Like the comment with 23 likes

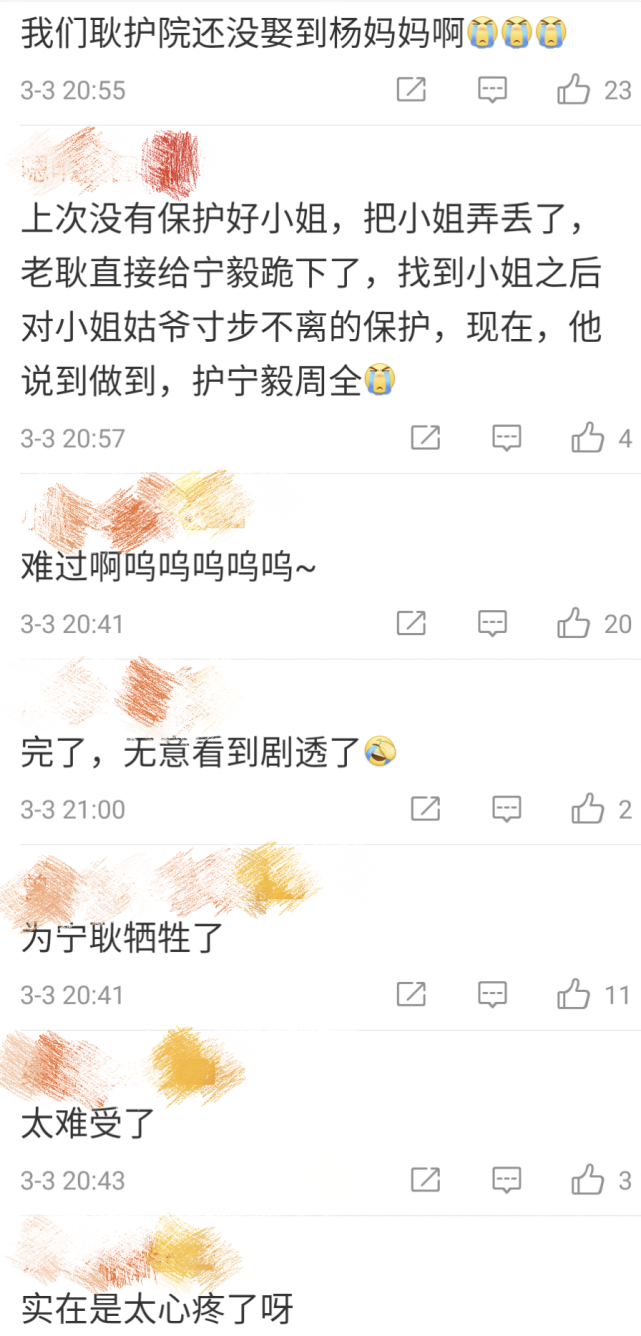coord(574,90)
